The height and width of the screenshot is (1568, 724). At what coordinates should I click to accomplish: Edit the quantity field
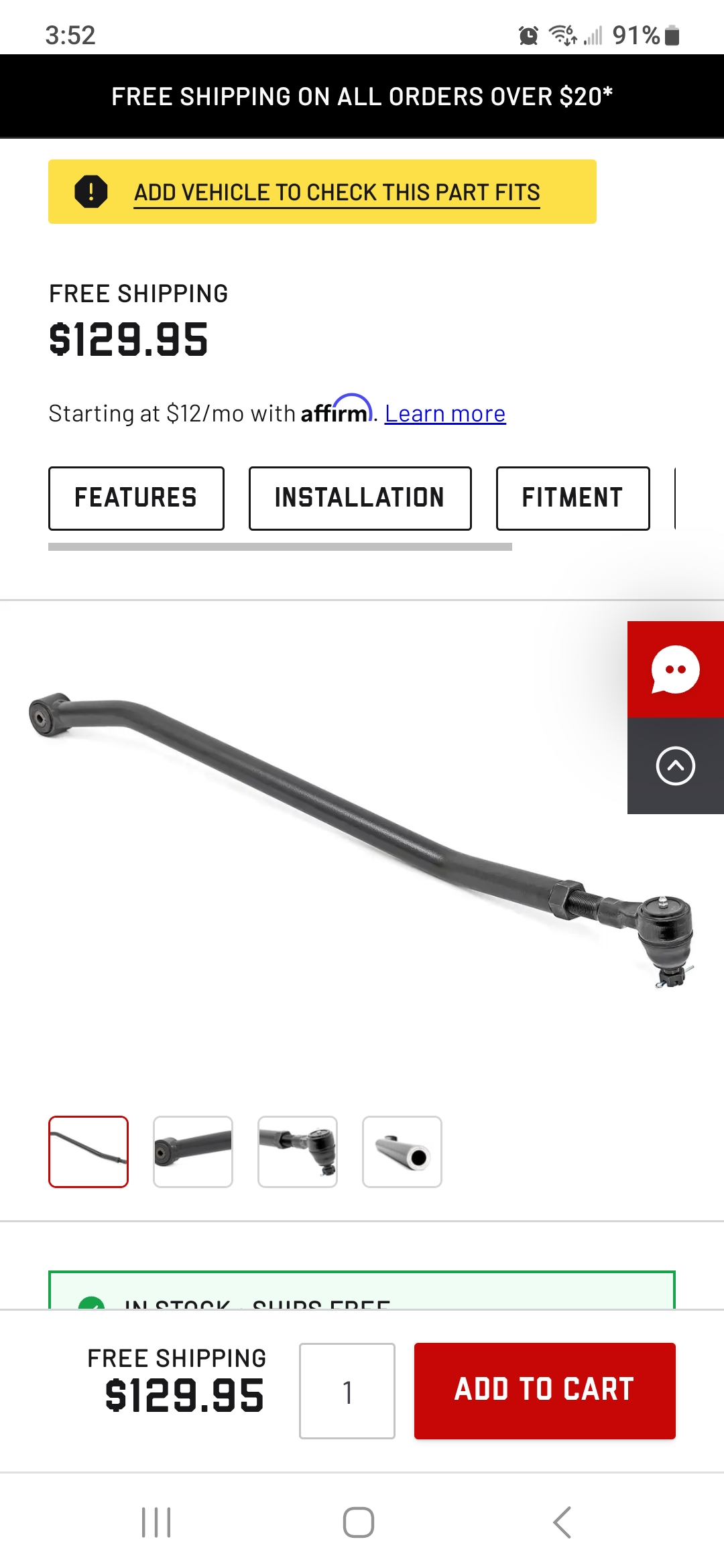(347, 1391)
